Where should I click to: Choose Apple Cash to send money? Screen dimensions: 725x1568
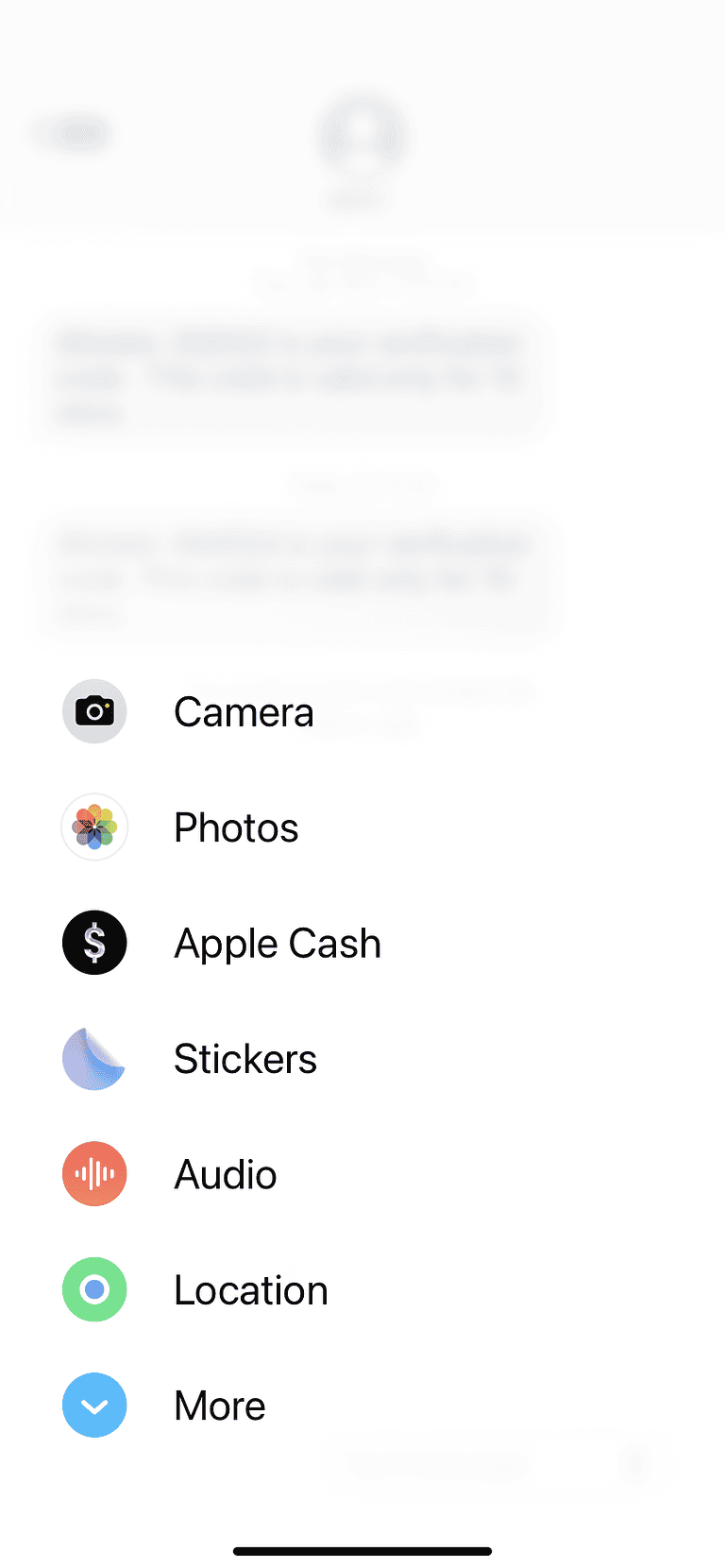coord(222,943)
